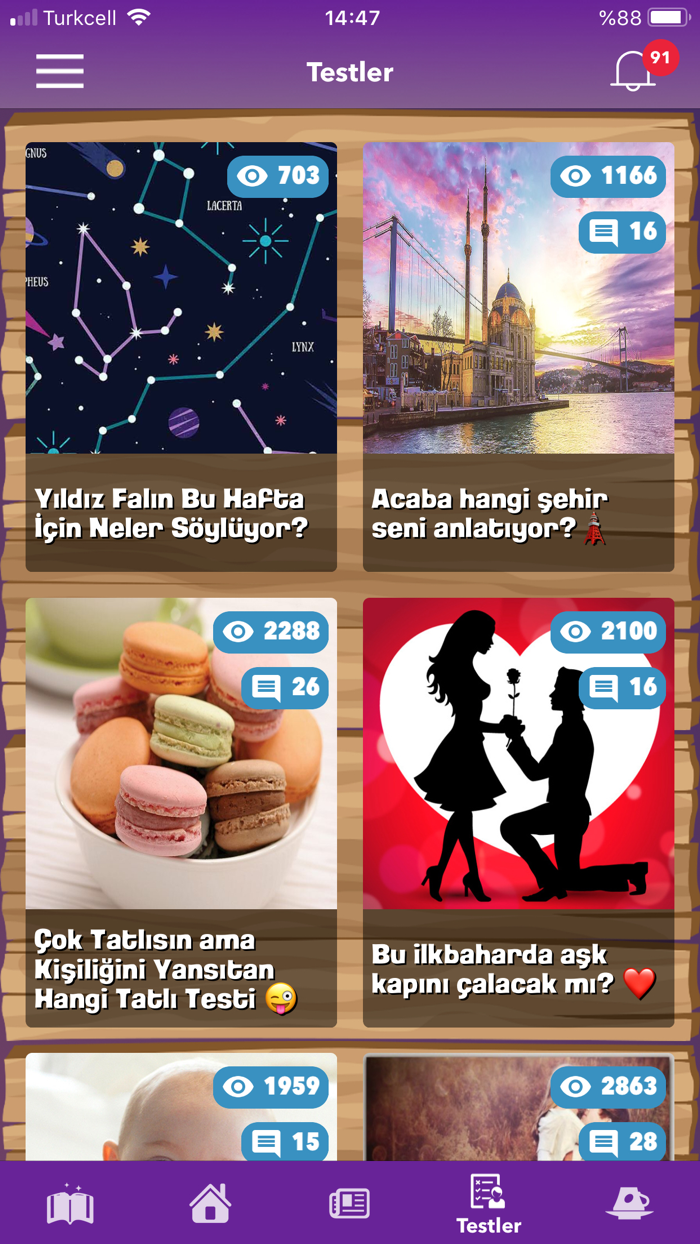The height and width of the screenshot is (1244, 700).
Task: Open the notifications bell
Action: 634,72
